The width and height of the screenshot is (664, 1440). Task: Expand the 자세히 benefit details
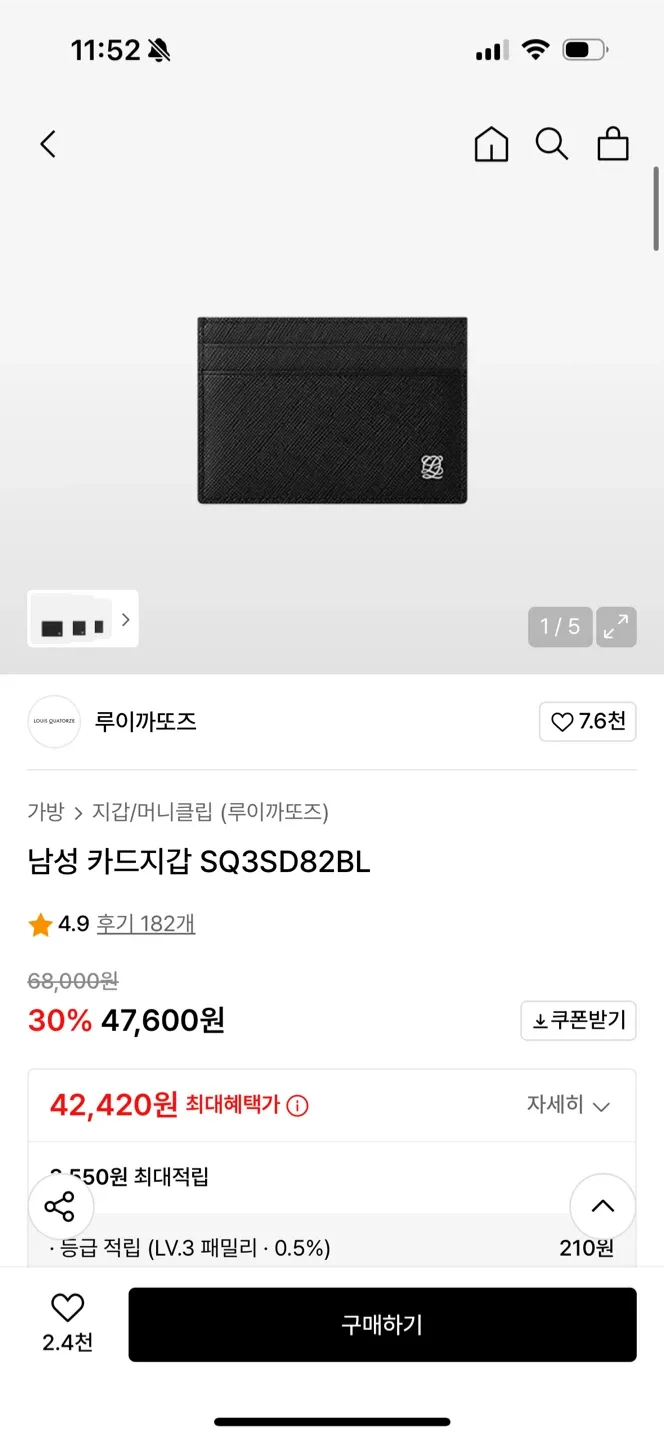568,1105
